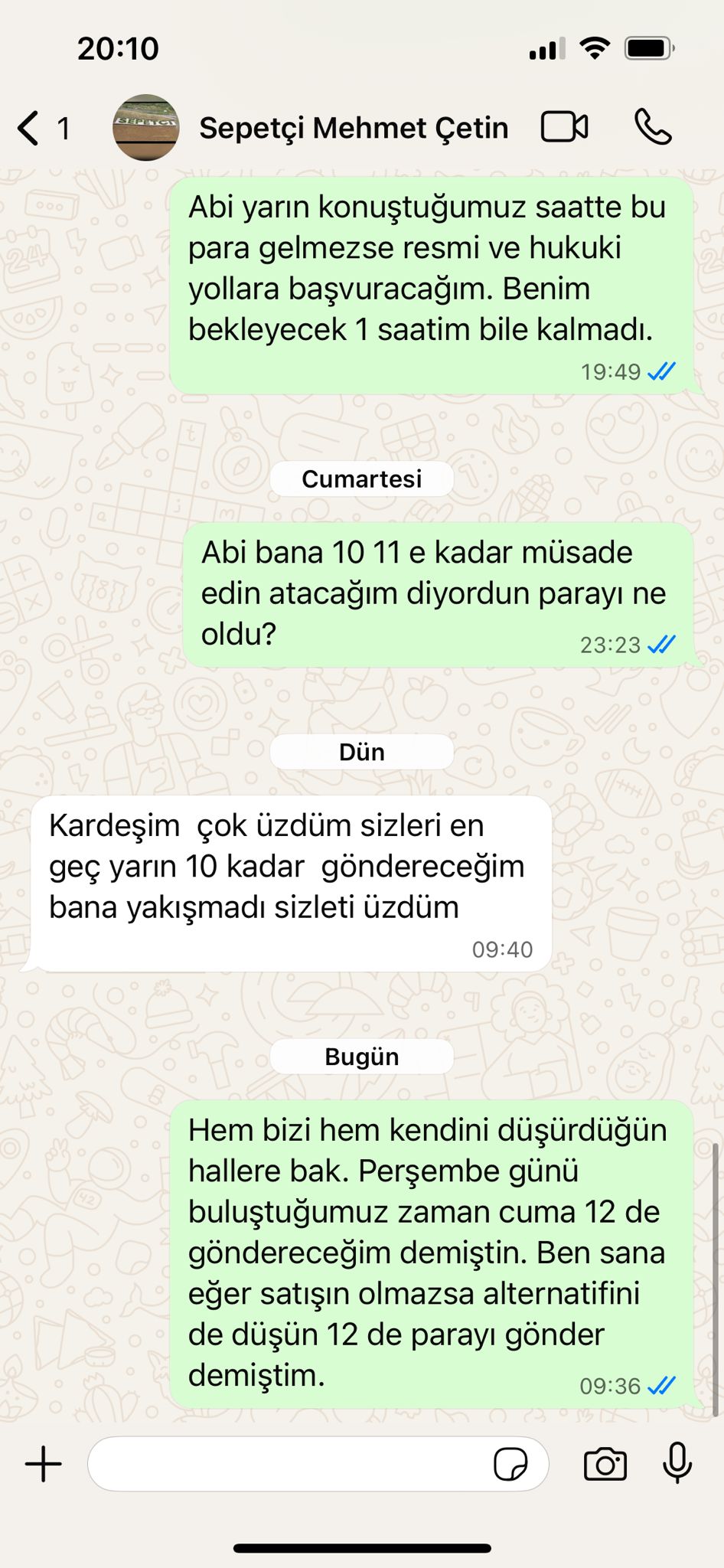
Task: Tap the microphone to record voice message
Action: (677, 1463)
